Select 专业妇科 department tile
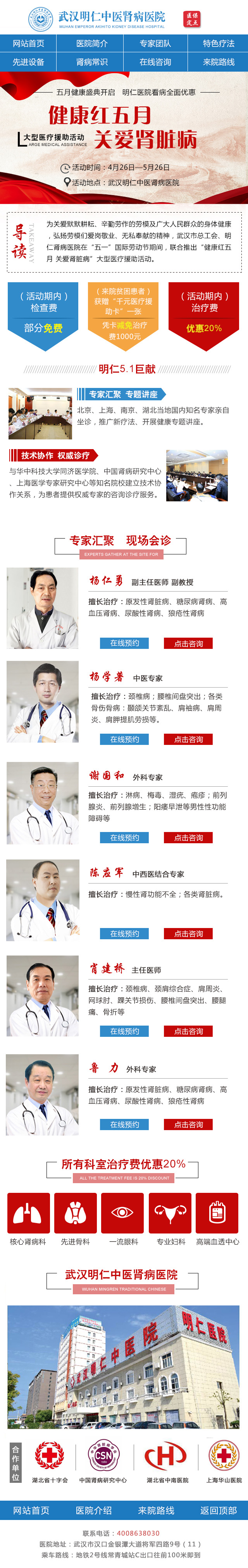Viewport: 248px width, 1568px height. point(170,1218)
